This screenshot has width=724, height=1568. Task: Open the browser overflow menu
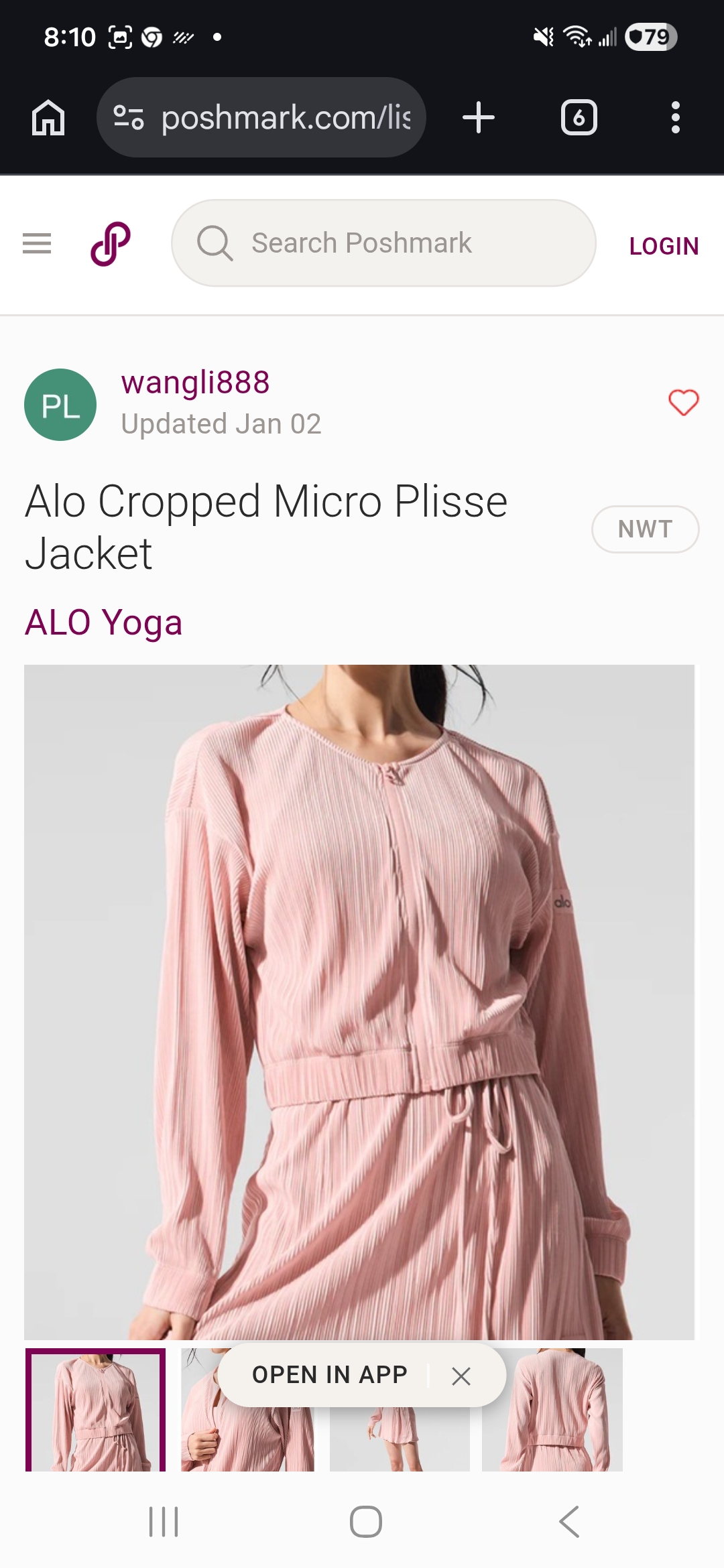(x=675, y=118)
